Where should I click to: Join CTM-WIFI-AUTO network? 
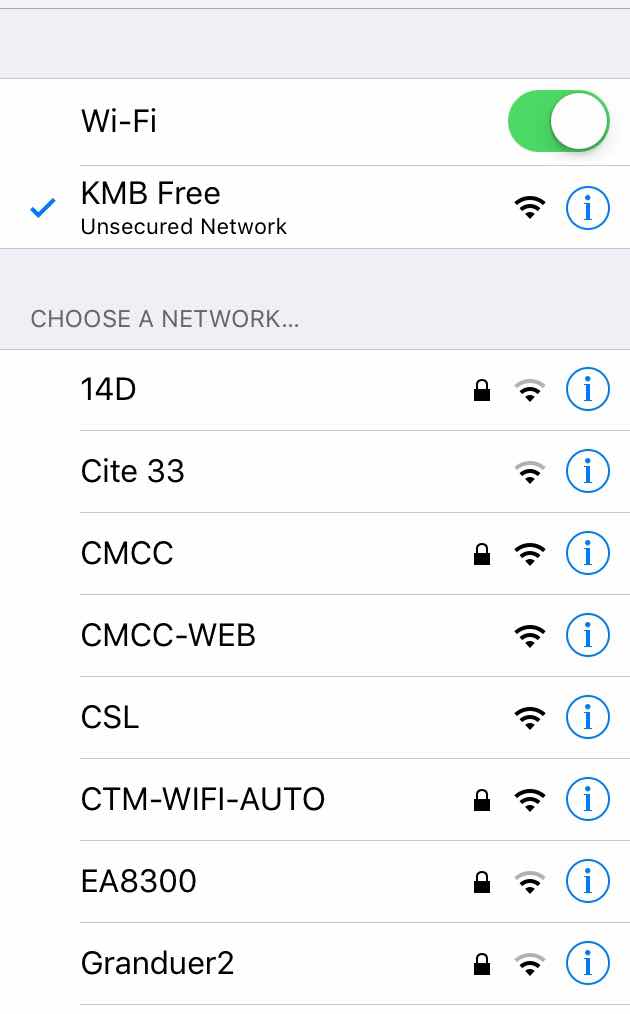pyautogui.click(x=315, y=799)
